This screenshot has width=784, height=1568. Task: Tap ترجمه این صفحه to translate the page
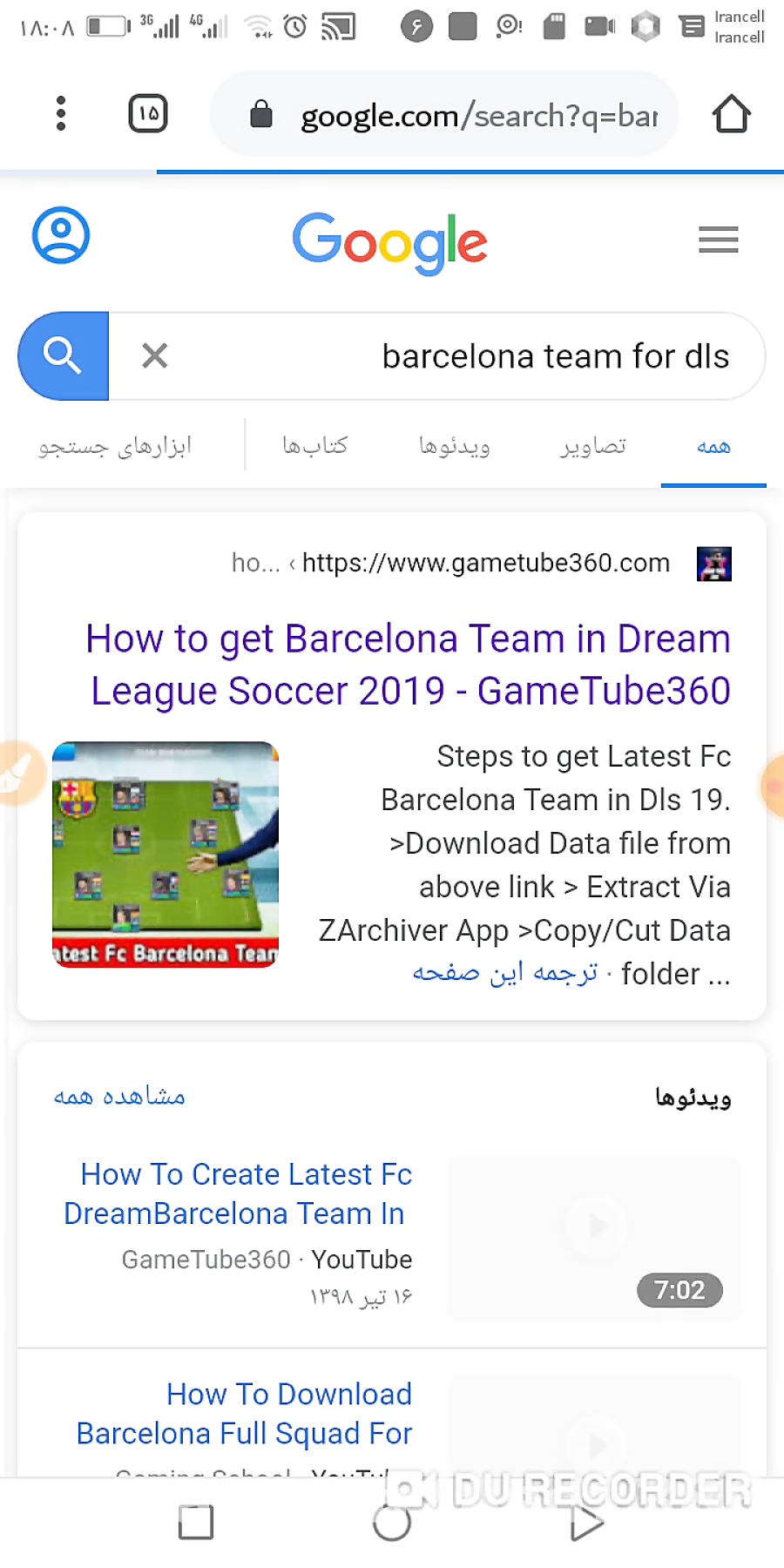coord(504,974)
